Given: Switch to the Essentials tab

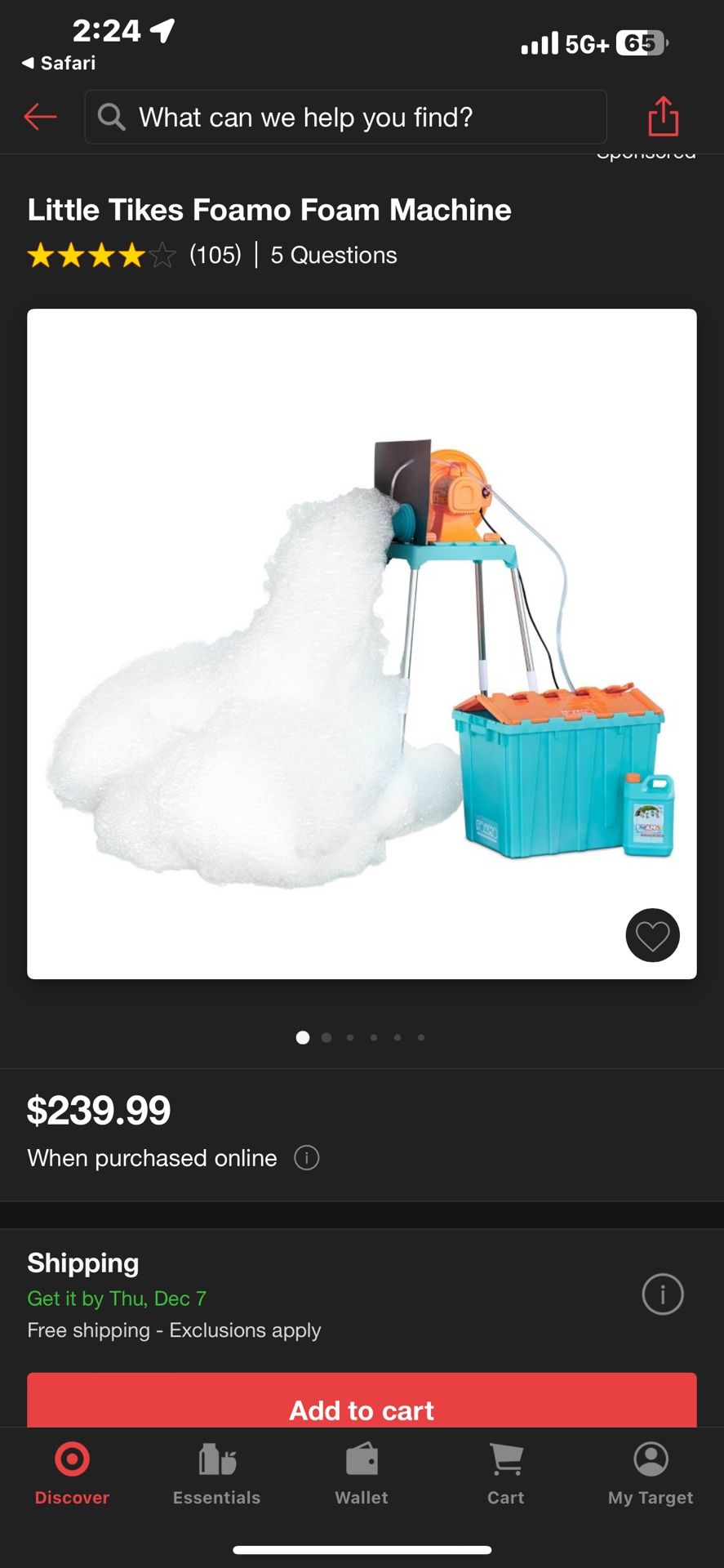Looking at the screenshot, I should point(216,1473).
